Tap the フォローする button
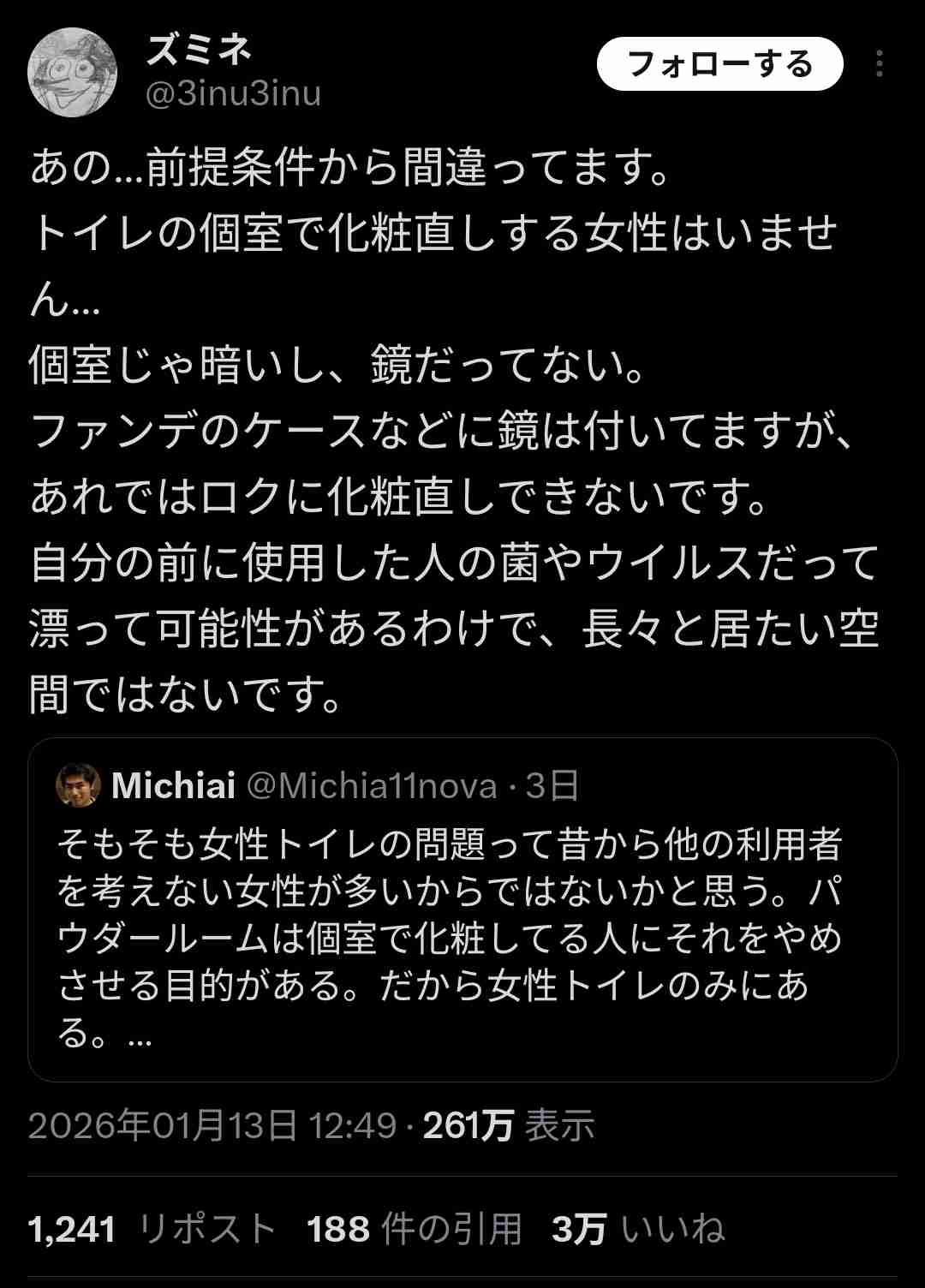925x1288 pixels. [719, 64]
